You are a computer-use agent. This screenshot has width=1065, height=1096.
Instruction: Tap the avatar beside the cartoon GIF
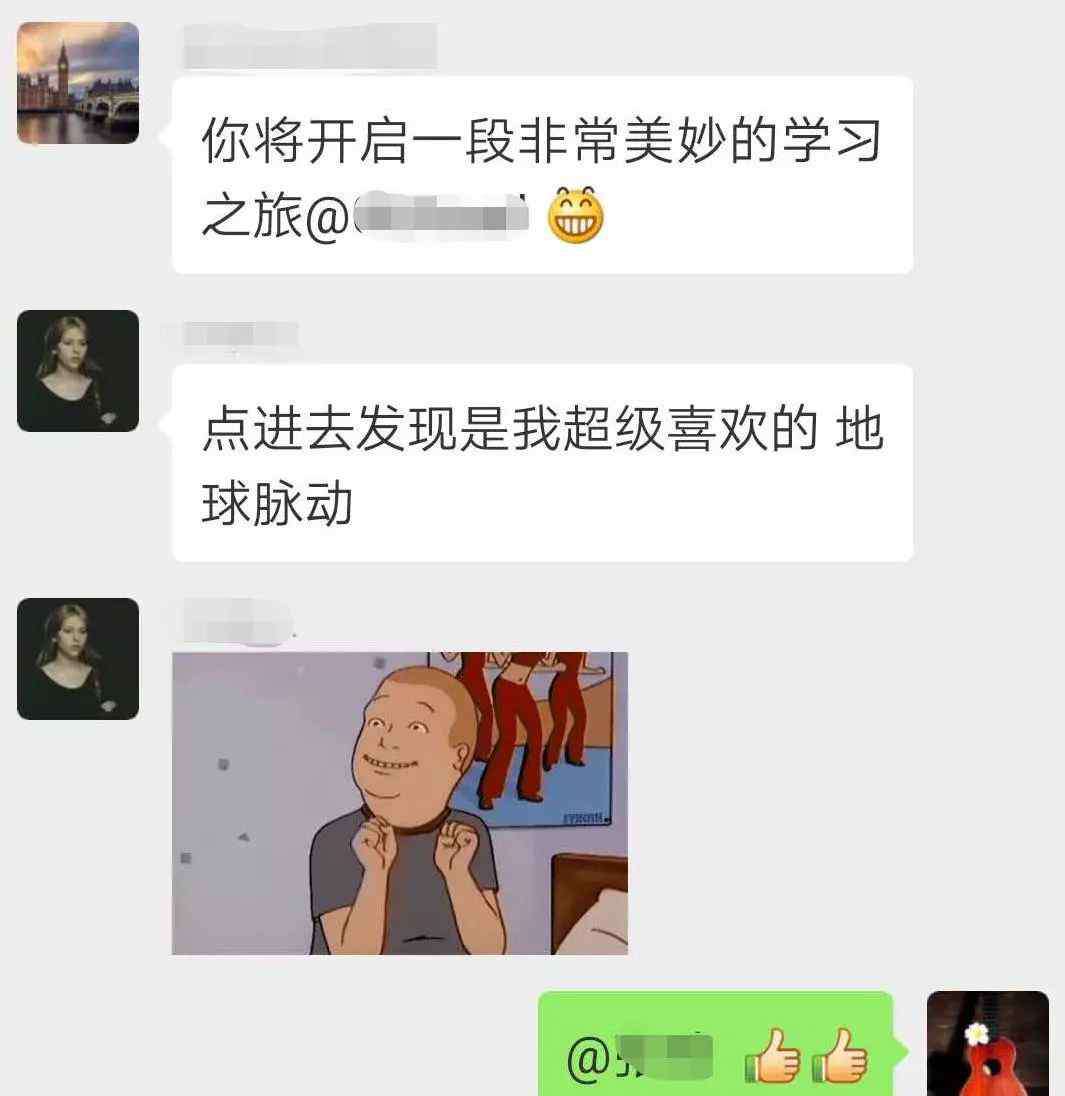click(78, 659)
